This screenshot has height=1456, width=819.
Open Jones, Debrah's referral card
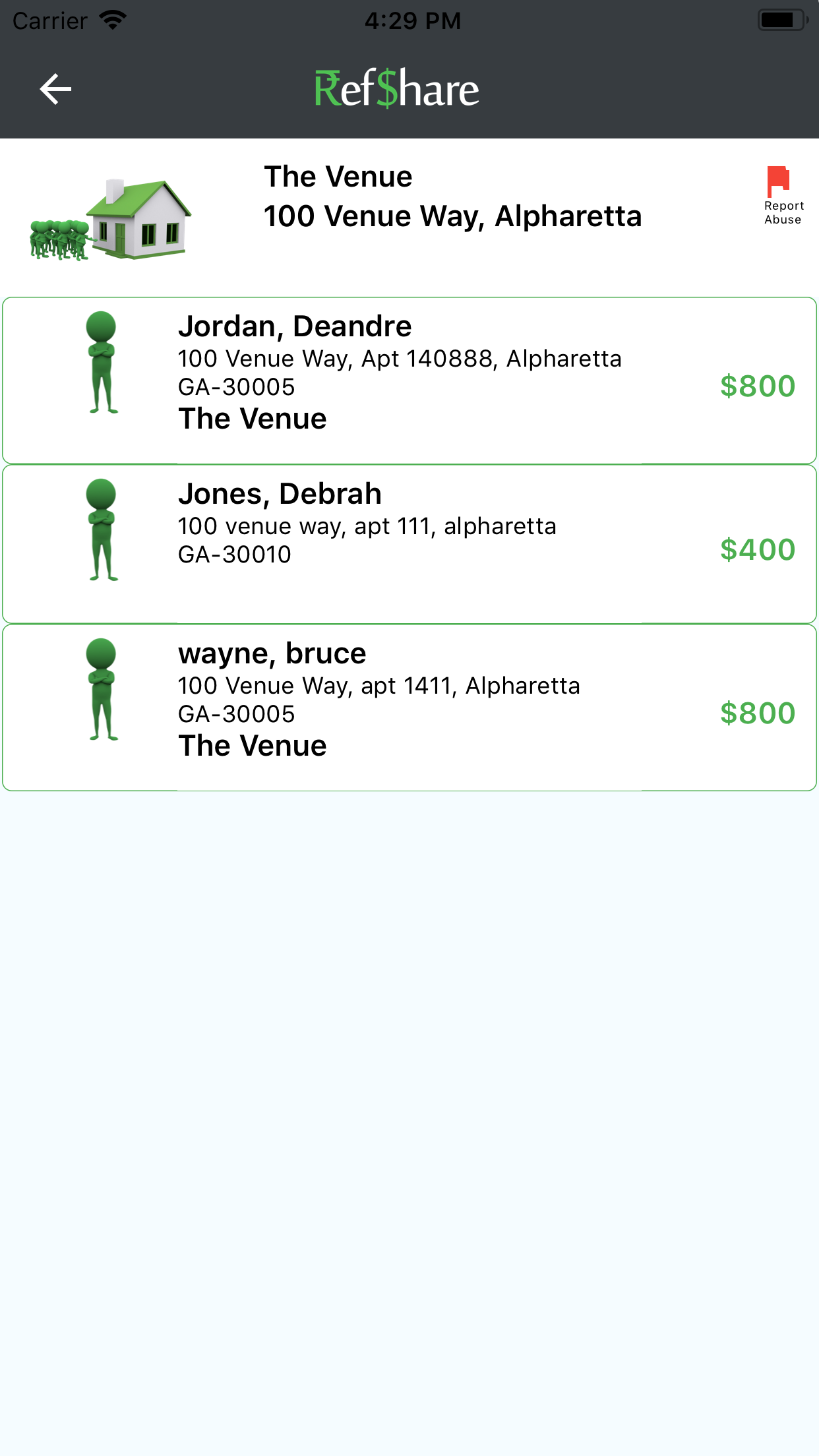click(x=409, y=544)
